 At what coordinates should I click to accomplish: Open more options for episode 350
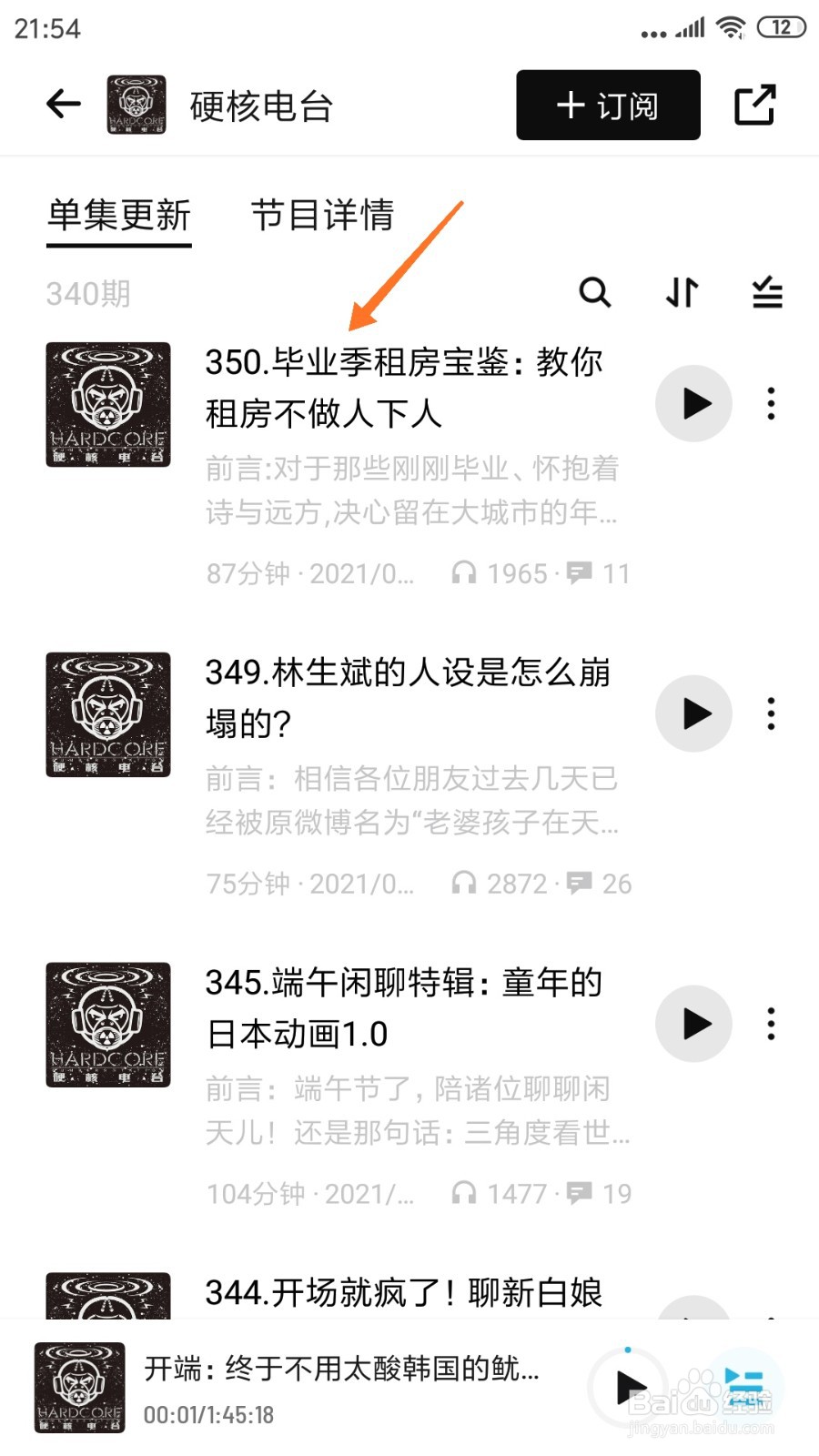click(771, 404)
